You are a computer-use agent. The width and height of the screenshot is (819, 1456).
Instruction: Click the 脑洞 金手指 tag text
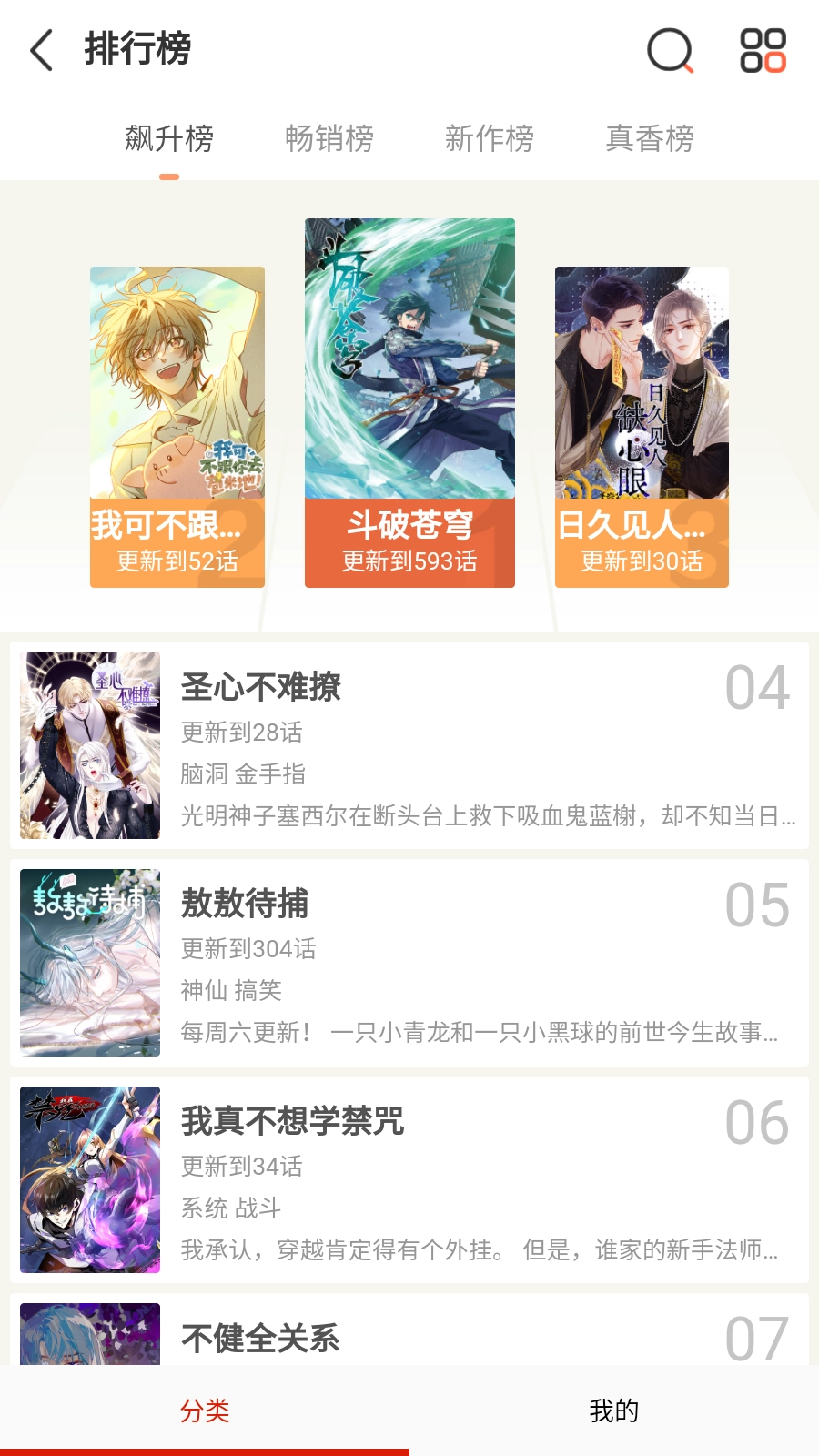pos(243,773)
